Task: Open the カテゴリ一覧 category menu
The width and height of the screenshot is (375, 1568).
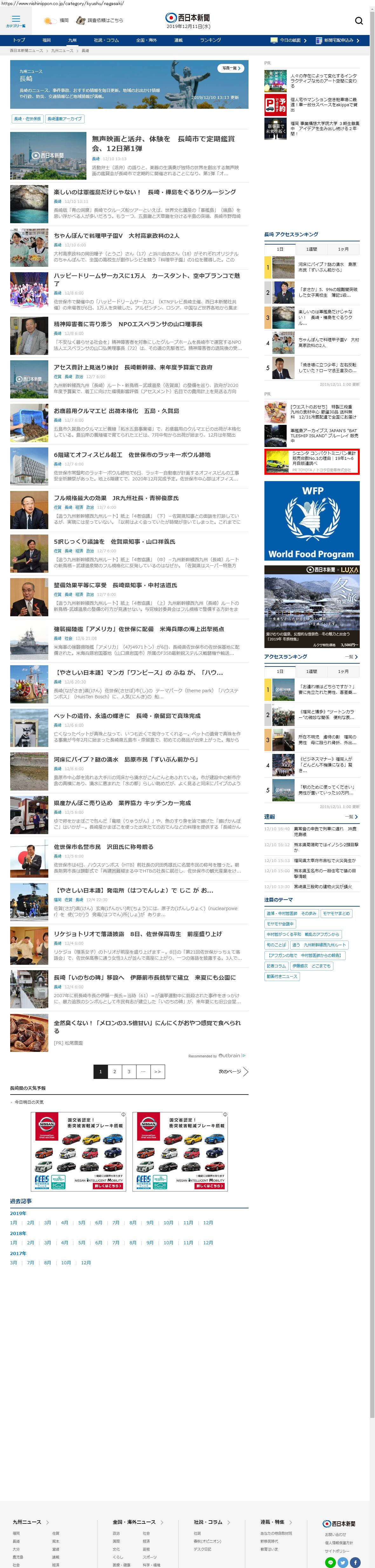Action: click(x=16, y=21)
